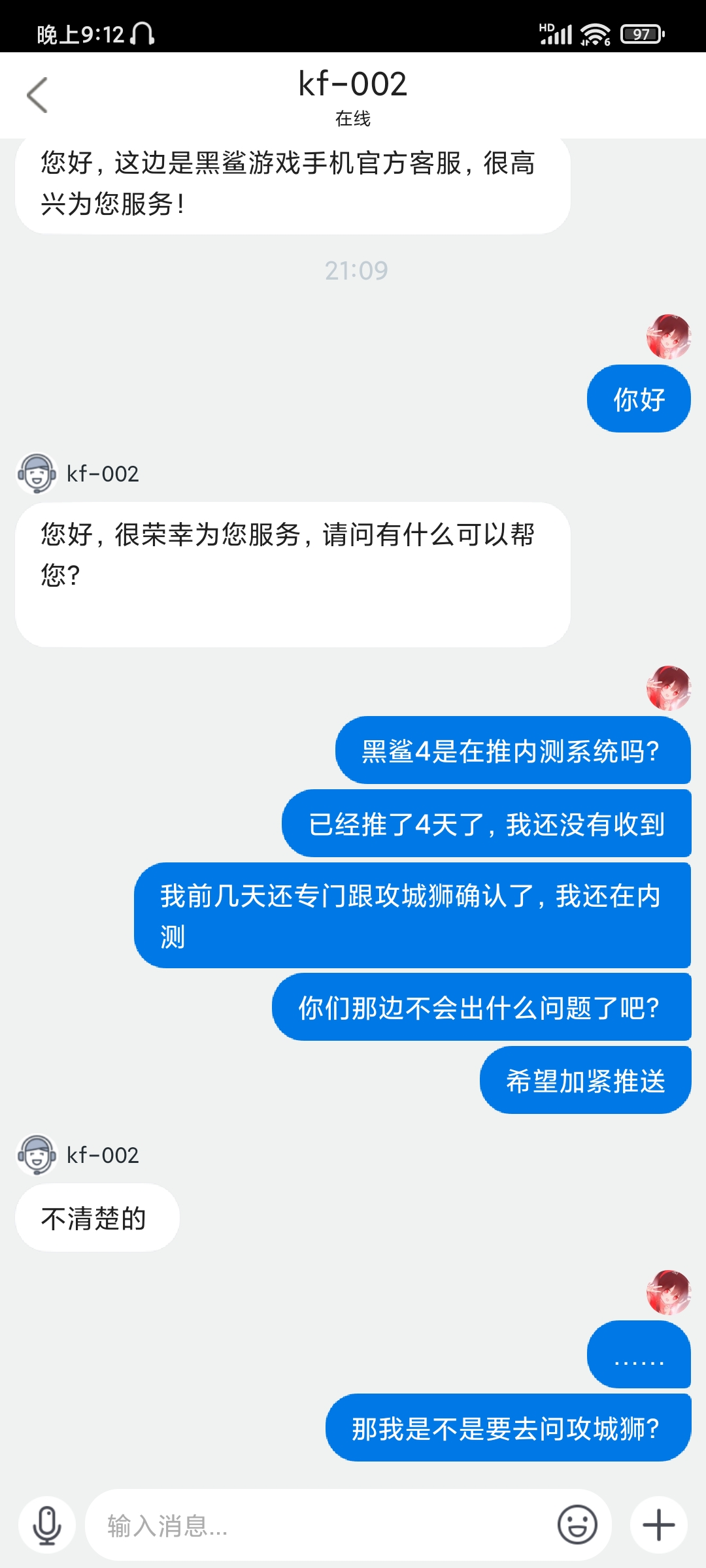Image resolution: width=706 pixels, height=1568 pixels.
Task: Tap the voice input microphone icon
Action: [47, 1526]
